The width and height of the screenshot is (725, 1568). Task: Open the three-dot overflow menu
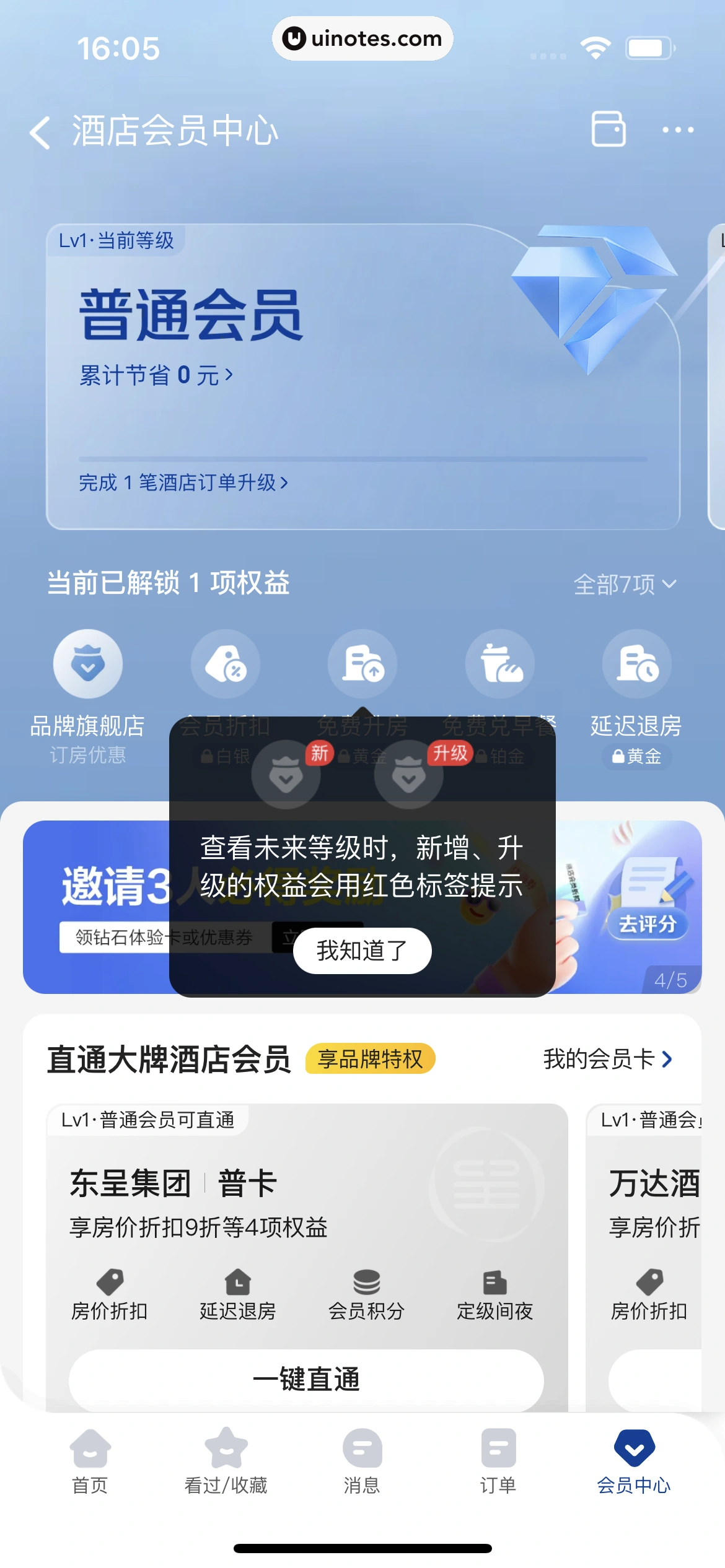[x=677, y=130]
